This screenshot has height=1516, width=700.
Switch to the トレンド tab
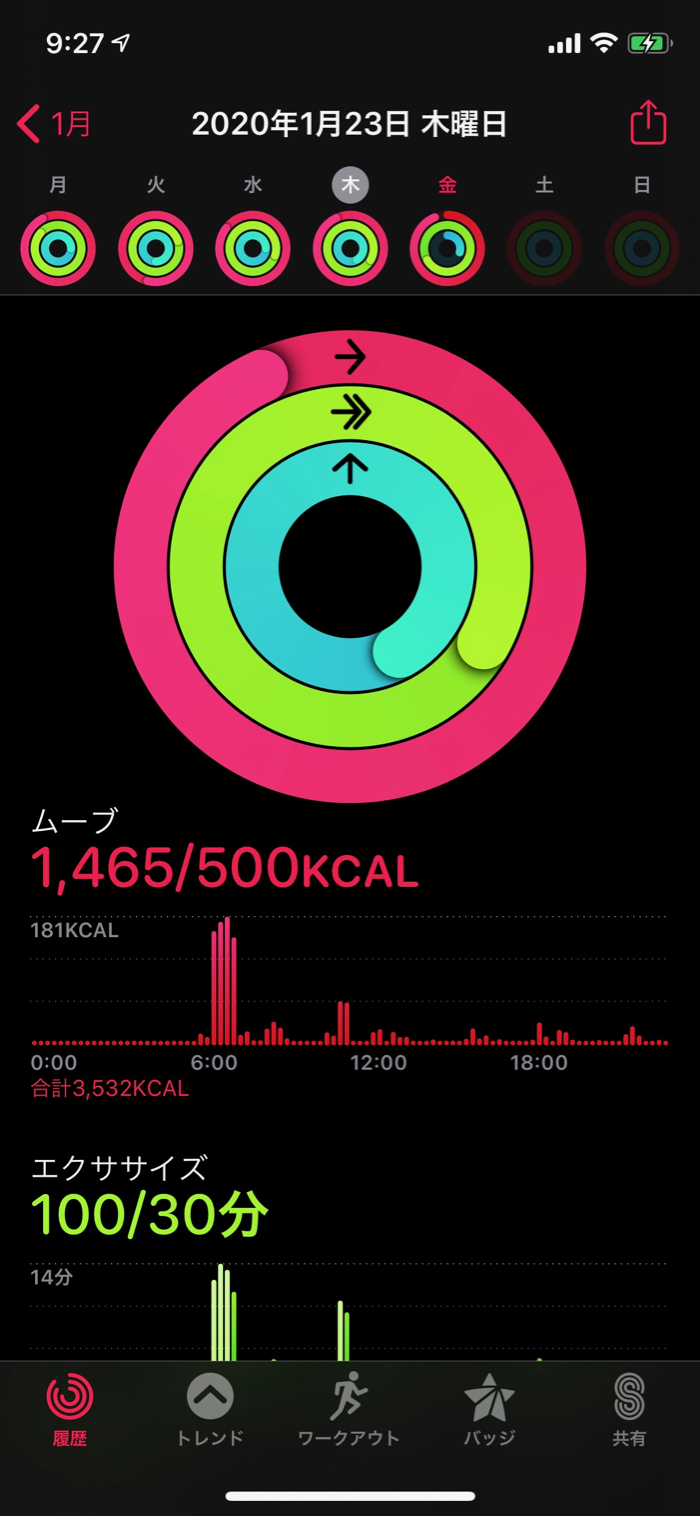210,1410
